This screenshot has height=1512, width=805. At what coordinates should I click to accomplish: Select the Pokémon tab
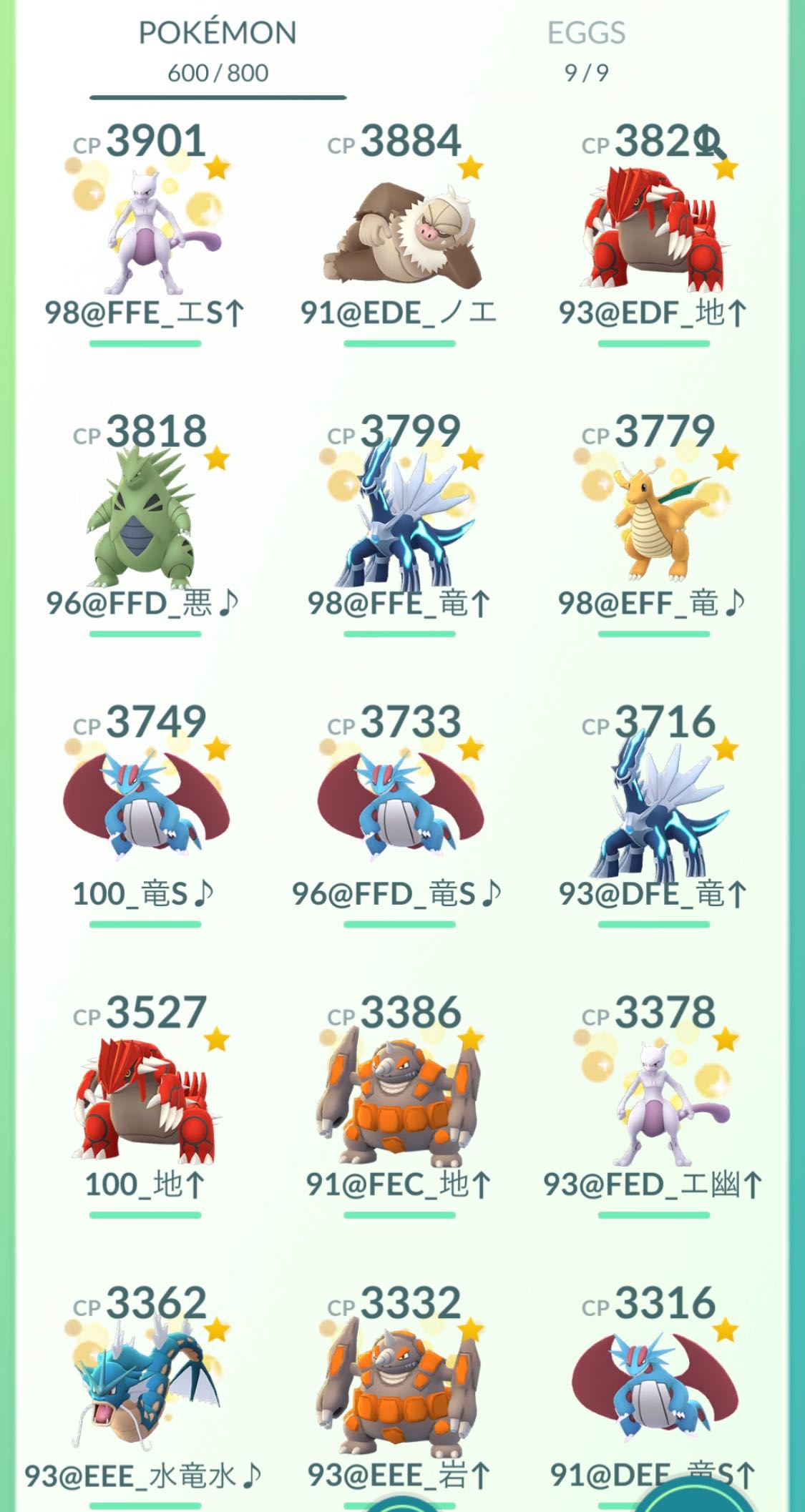pyautogui.click(x=218, y=50)
